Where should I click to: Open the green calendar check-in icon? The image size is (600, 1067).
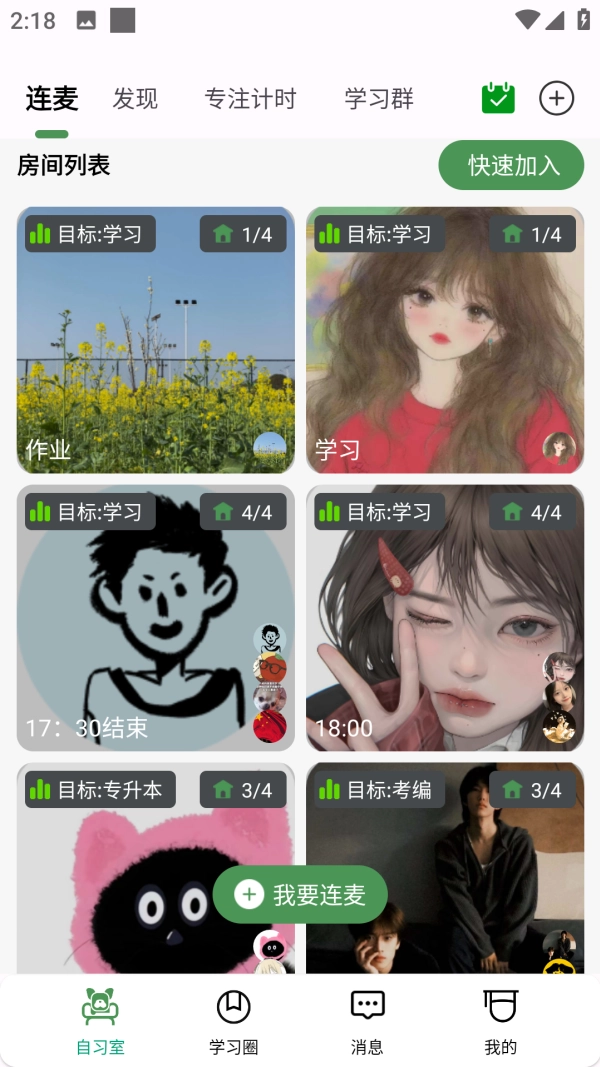click(498, 98)
